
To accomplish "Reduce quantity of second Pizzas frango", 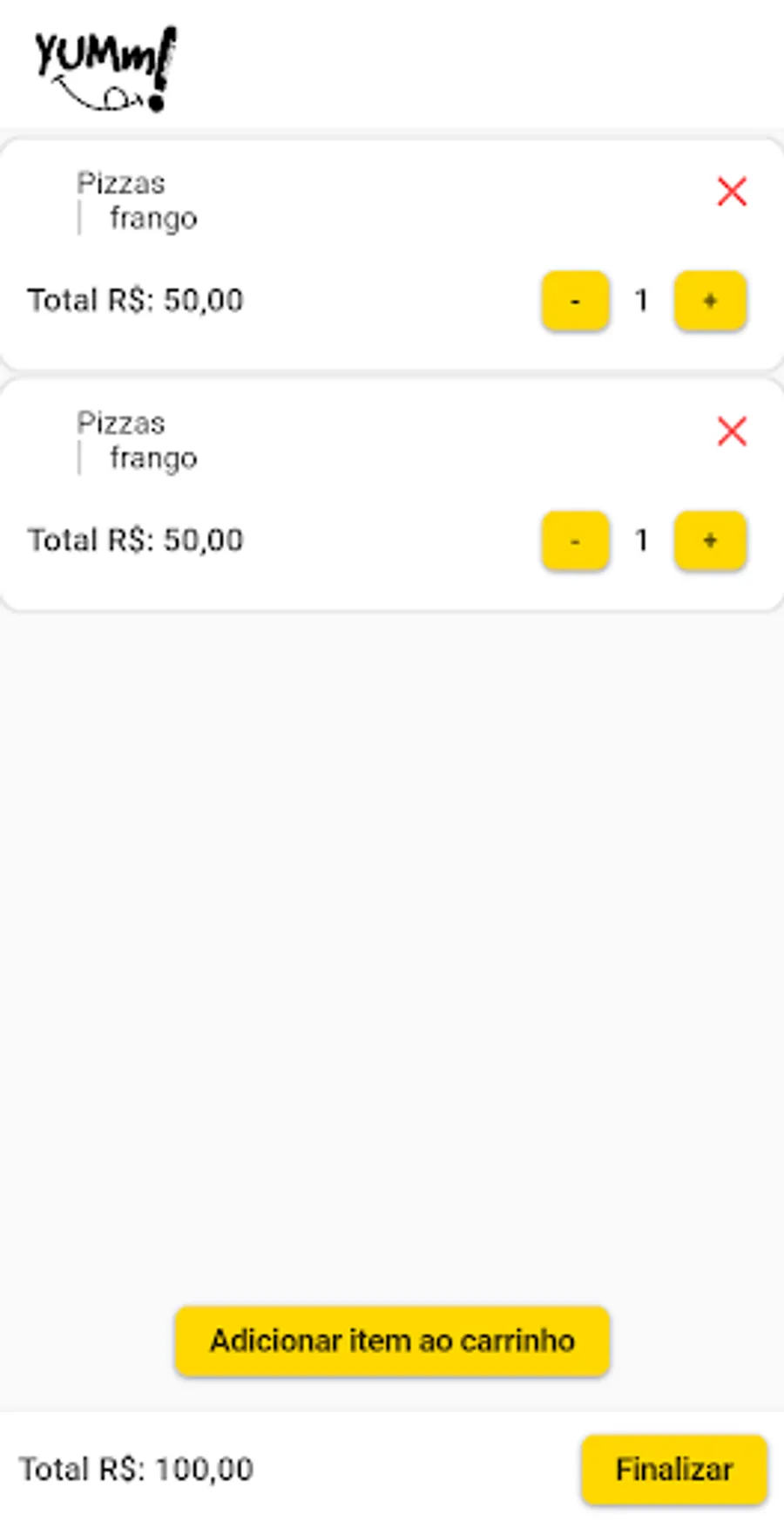I will (575, 540).
